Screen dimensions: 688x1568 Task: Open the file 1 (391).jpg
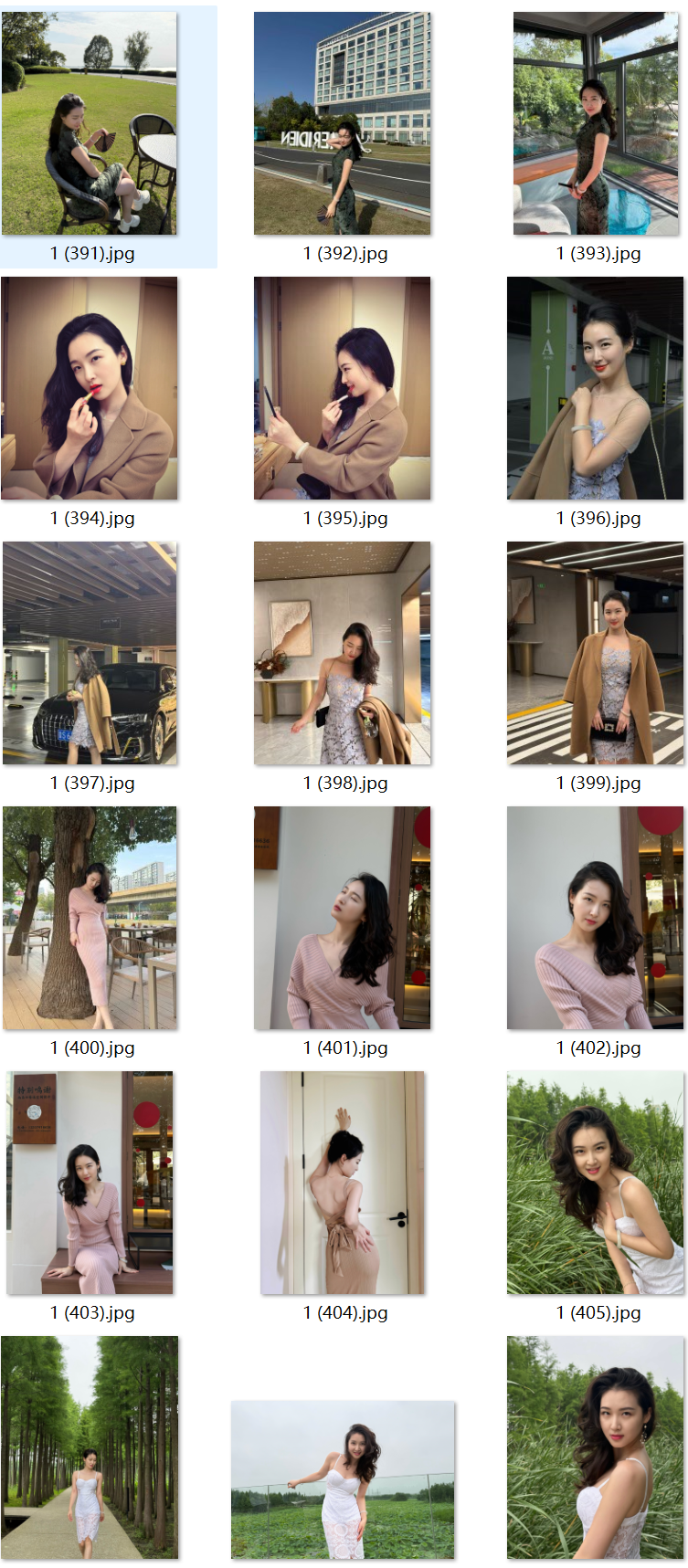pos(90,123)
